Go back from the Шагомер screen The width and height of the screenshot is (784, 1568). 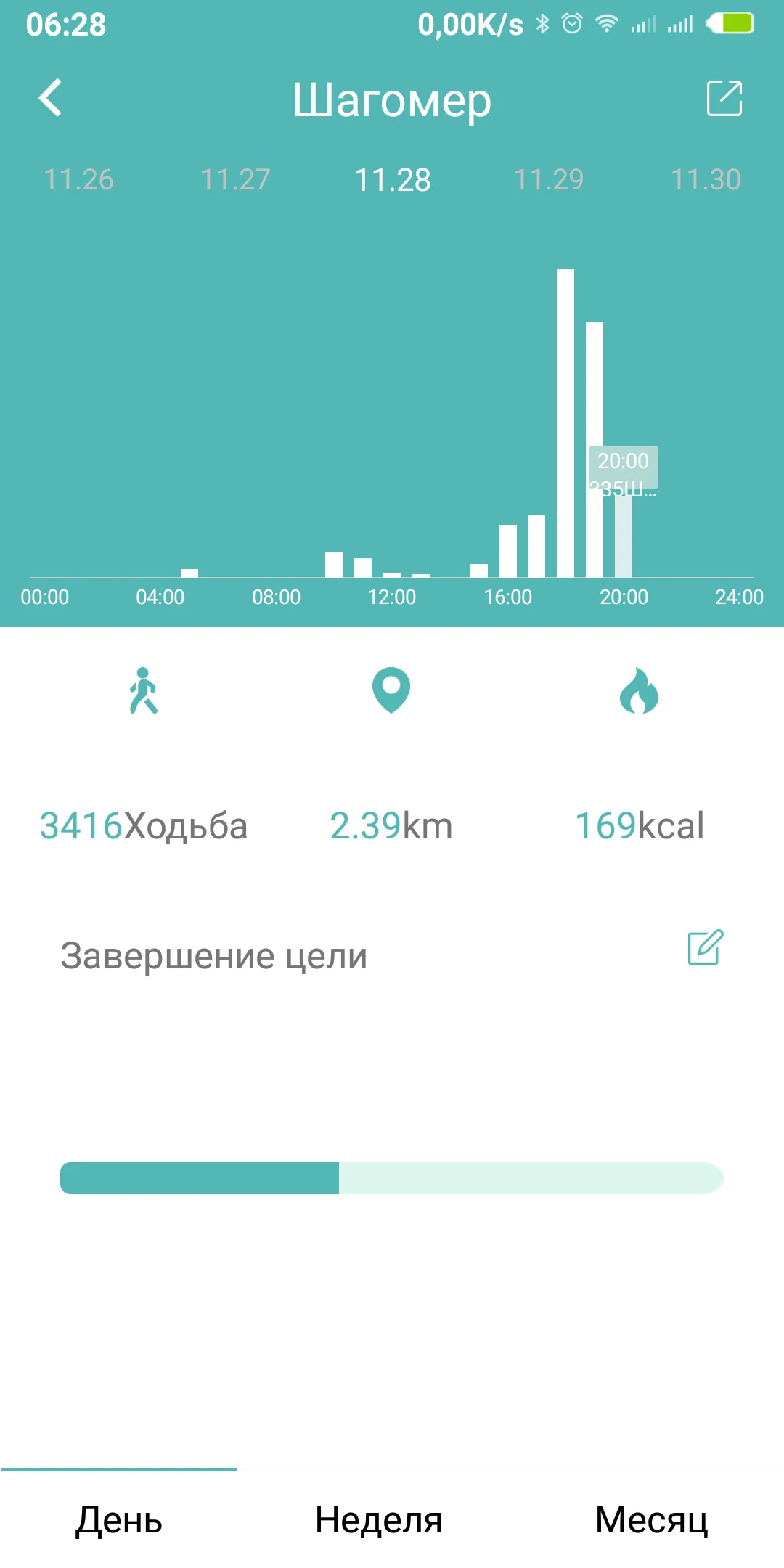50,98
